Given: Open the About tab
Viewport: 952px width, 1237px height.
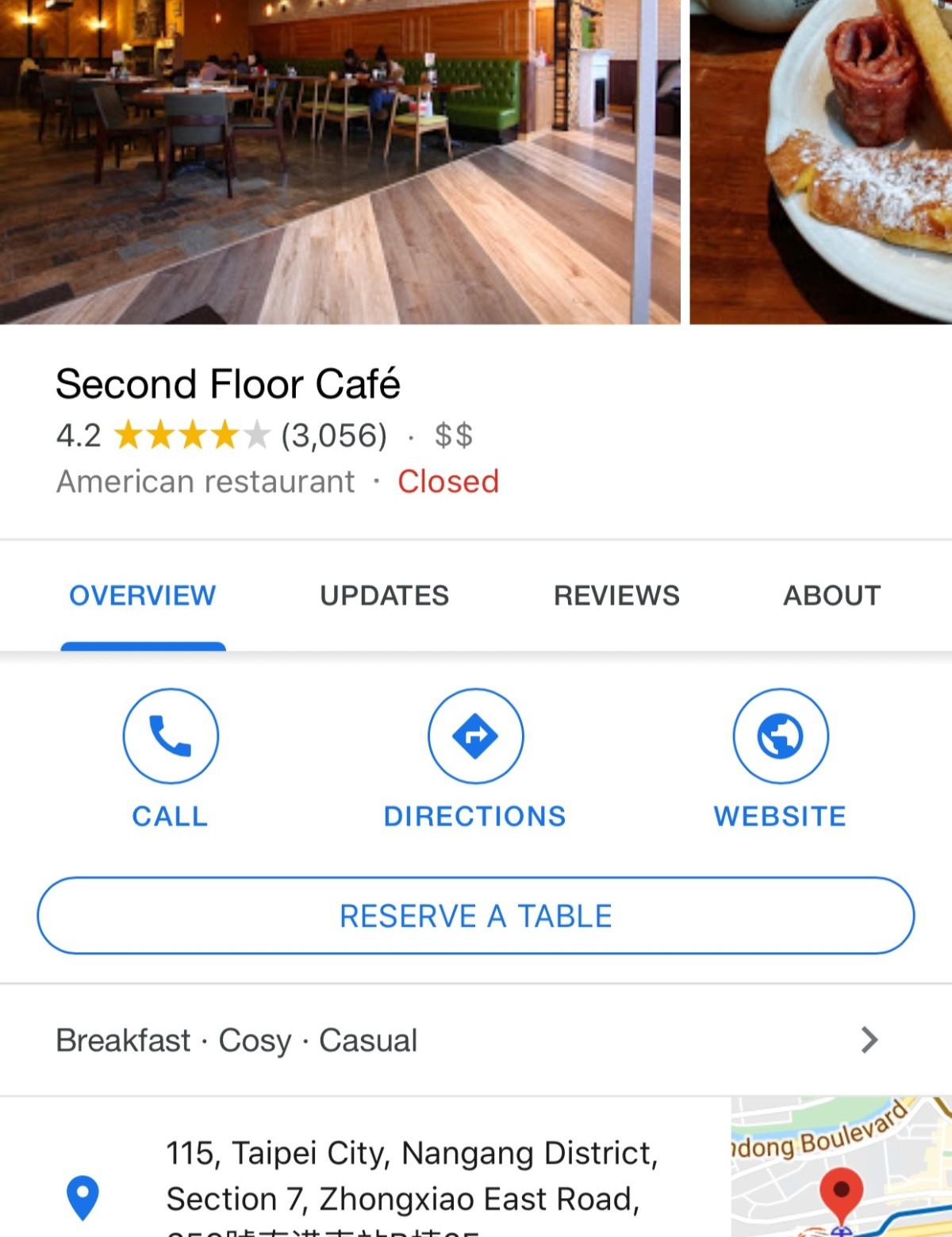Looking at the screenshot, I should pos(831,596).
